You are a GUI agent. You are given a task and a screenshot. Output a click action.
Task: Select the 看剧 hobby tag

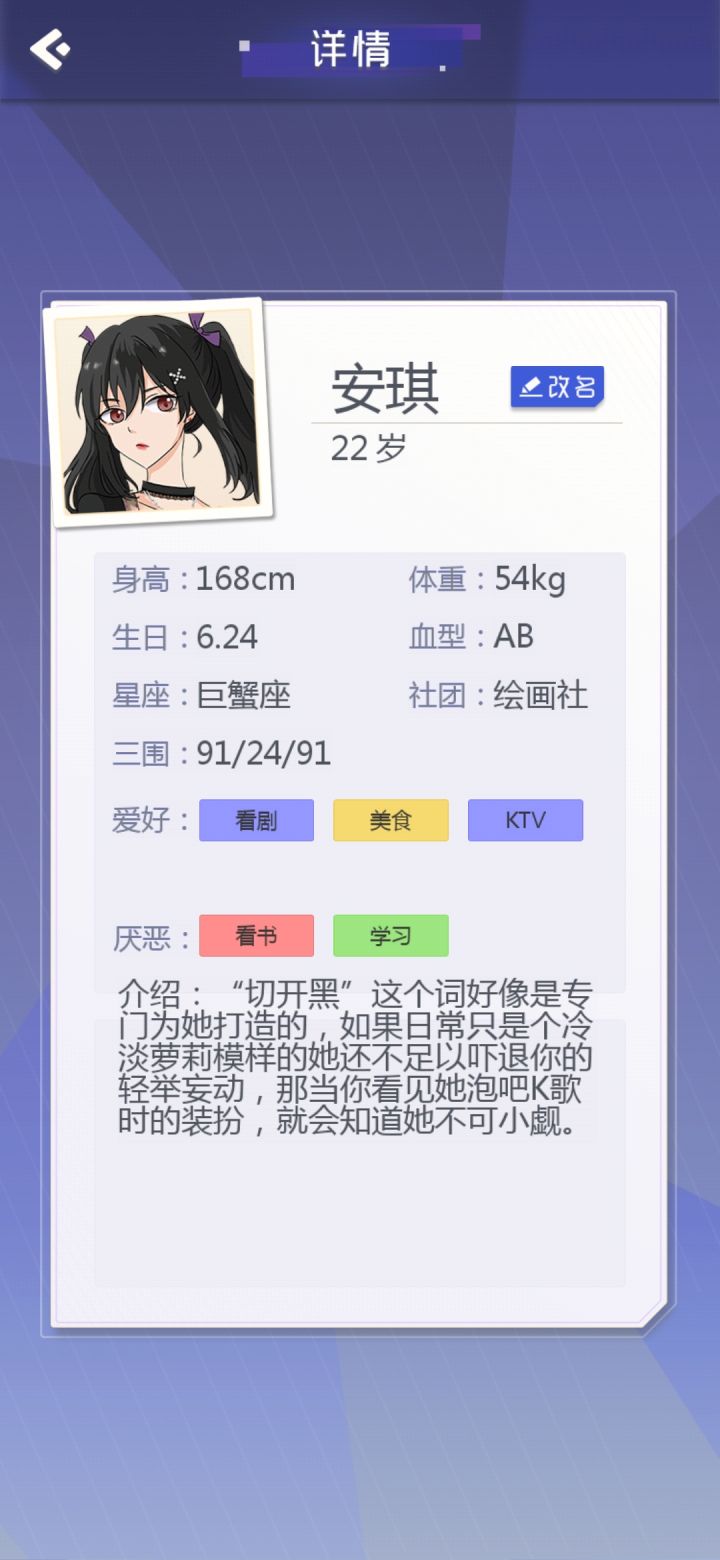[x=256, y=820]
